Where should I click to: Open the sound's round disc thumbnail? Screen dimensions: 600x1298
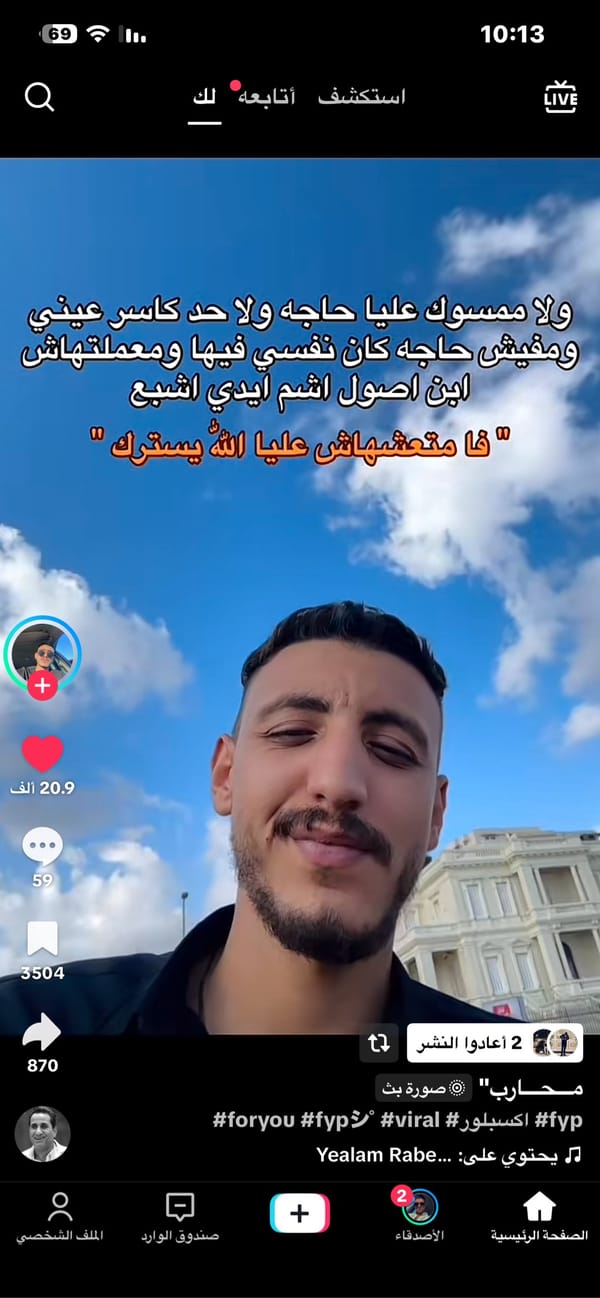click(x=43, y=1134)
